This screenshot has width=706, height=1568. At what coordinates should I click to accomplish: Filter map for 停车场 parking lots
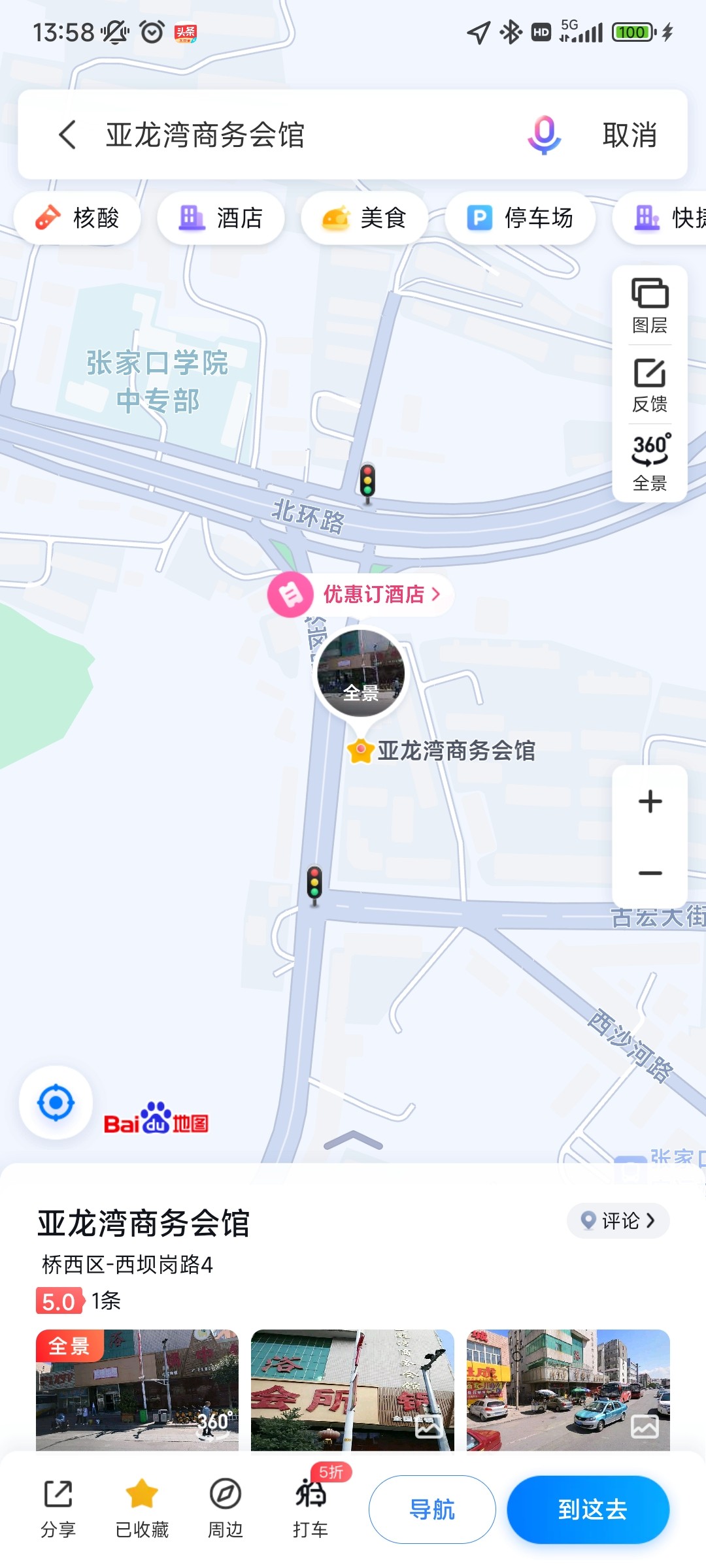pyautogui.click(x=521, y=218)
